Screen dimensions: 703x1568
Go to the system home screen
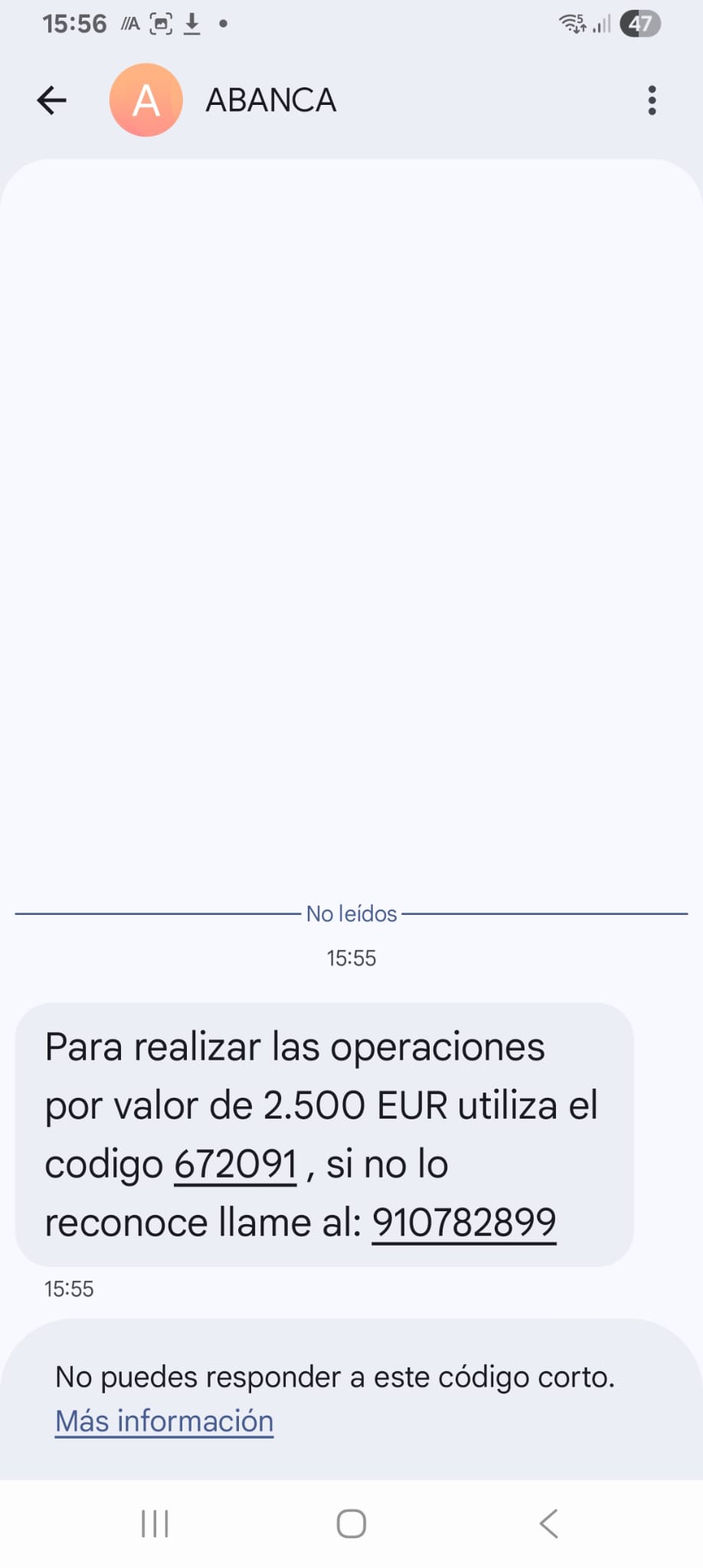click(351, 1524)
